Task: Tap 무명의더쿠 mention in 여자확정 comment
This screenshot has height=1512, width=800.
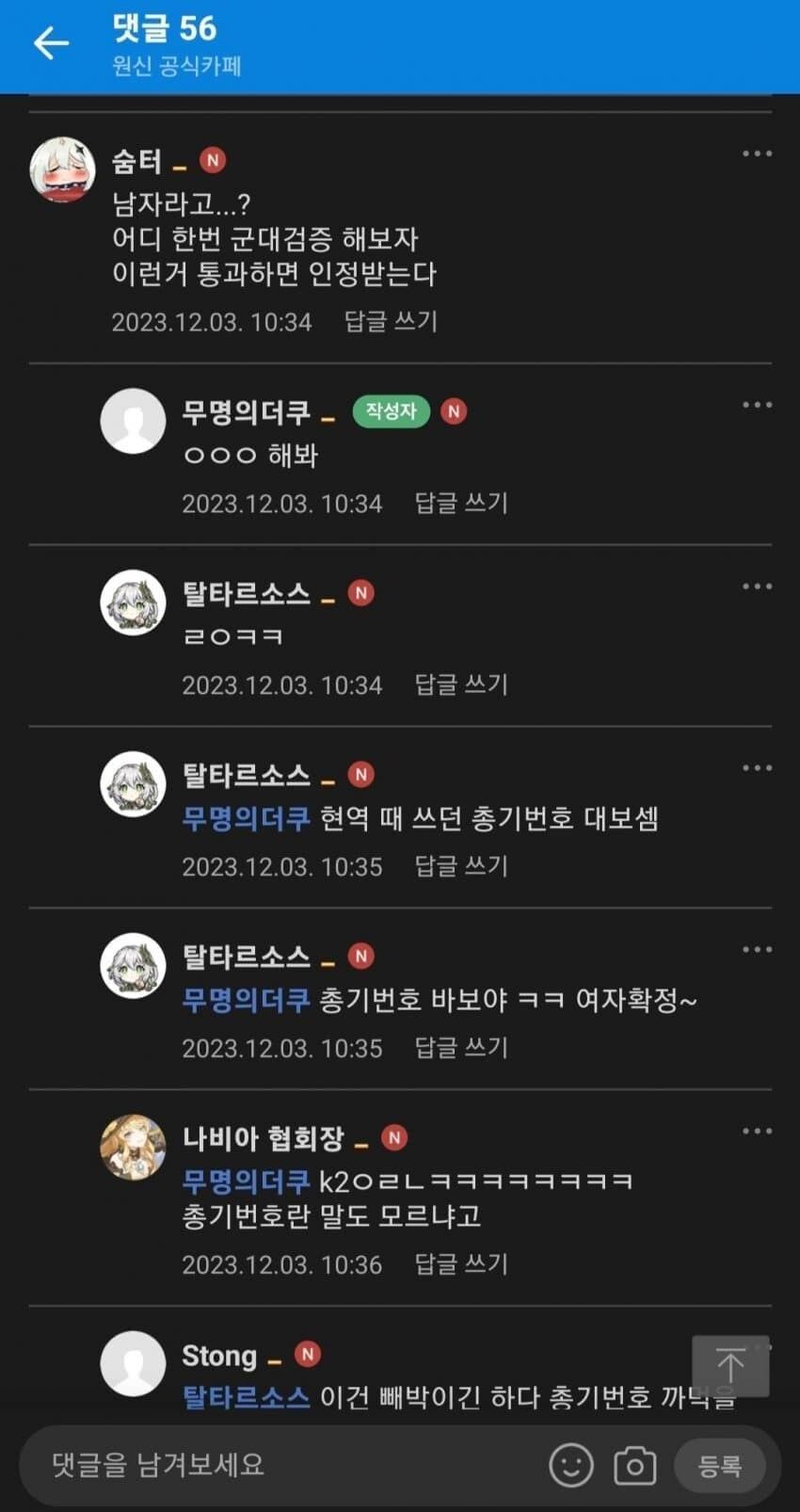Action: [x=246, y=1000]
